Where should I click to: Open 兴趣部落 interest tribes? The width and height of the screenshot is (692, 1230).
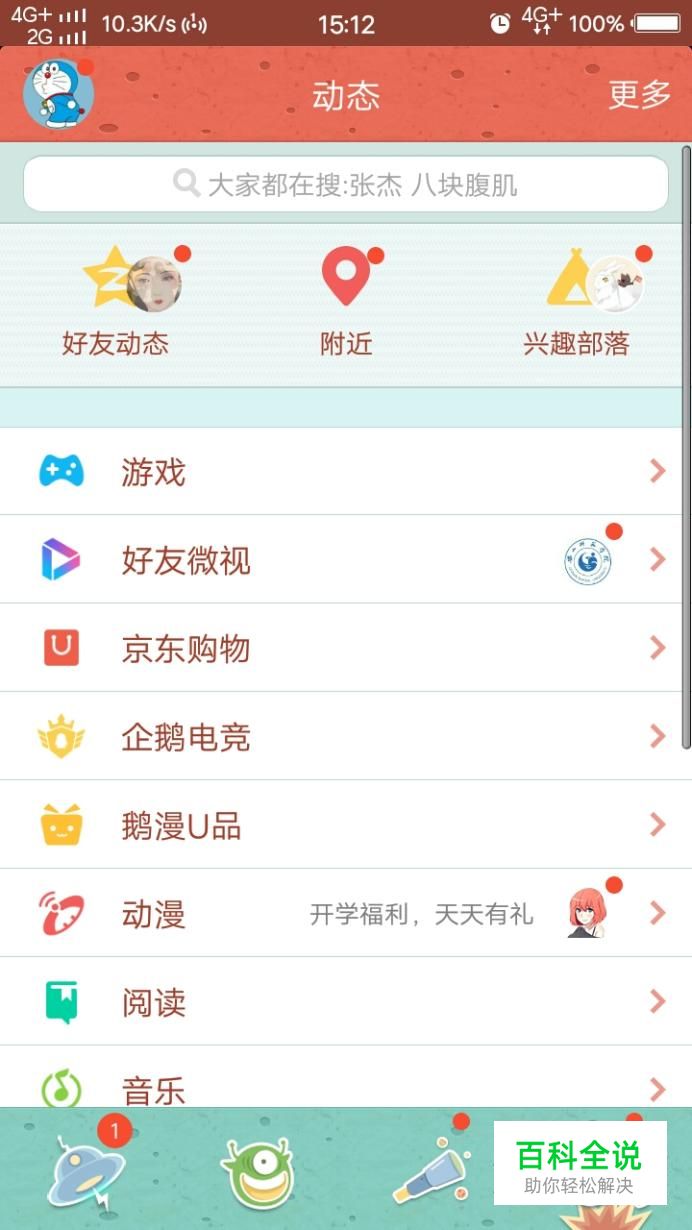click(577, 302)
